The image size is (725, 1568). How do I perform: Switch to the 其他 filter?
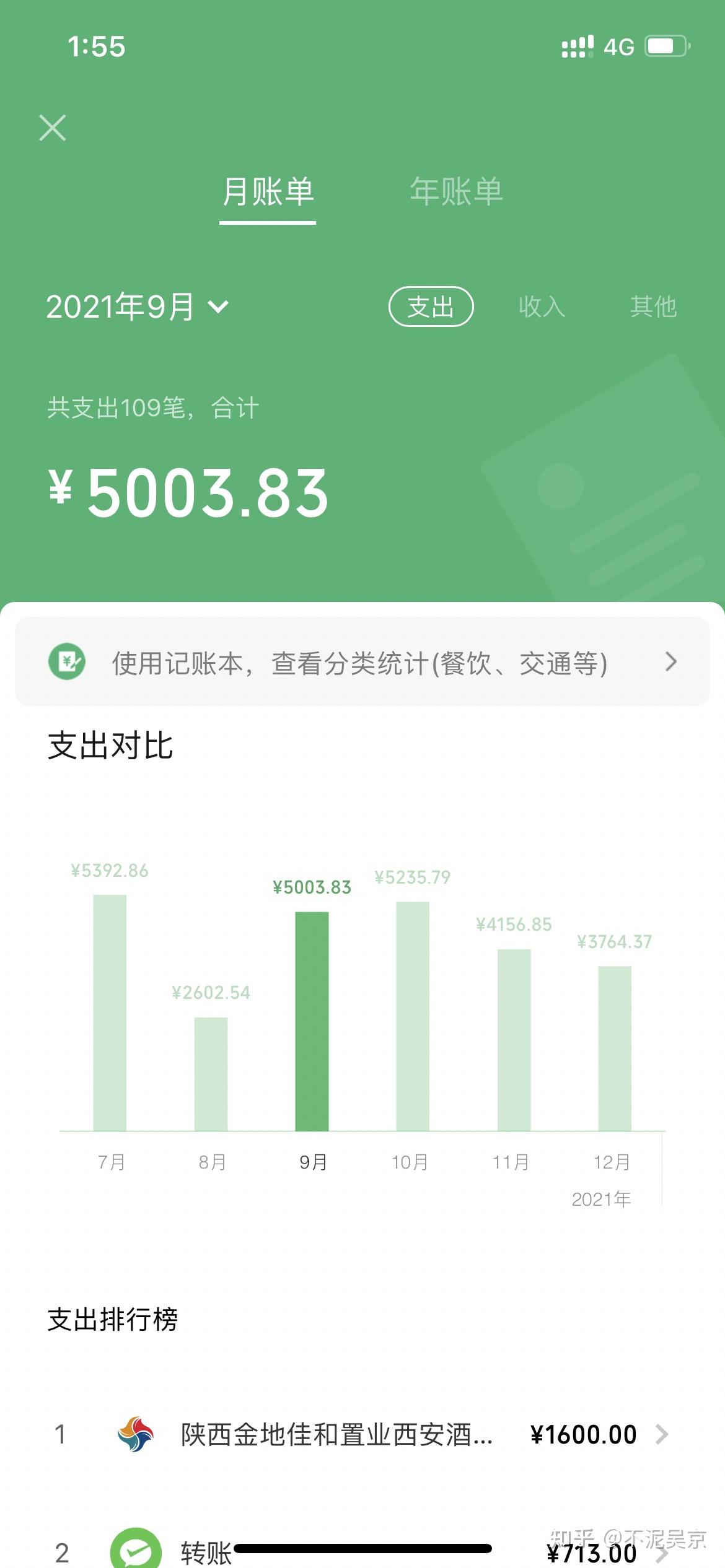click(x=653, y=307)
